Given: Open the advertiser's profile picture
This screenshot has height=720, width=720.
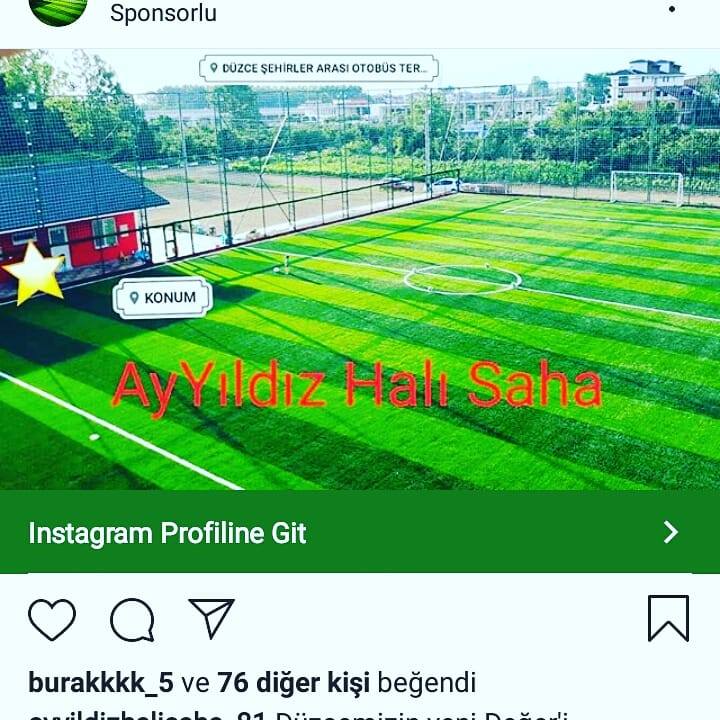Looking at the screenshot, I should [58, 11].
